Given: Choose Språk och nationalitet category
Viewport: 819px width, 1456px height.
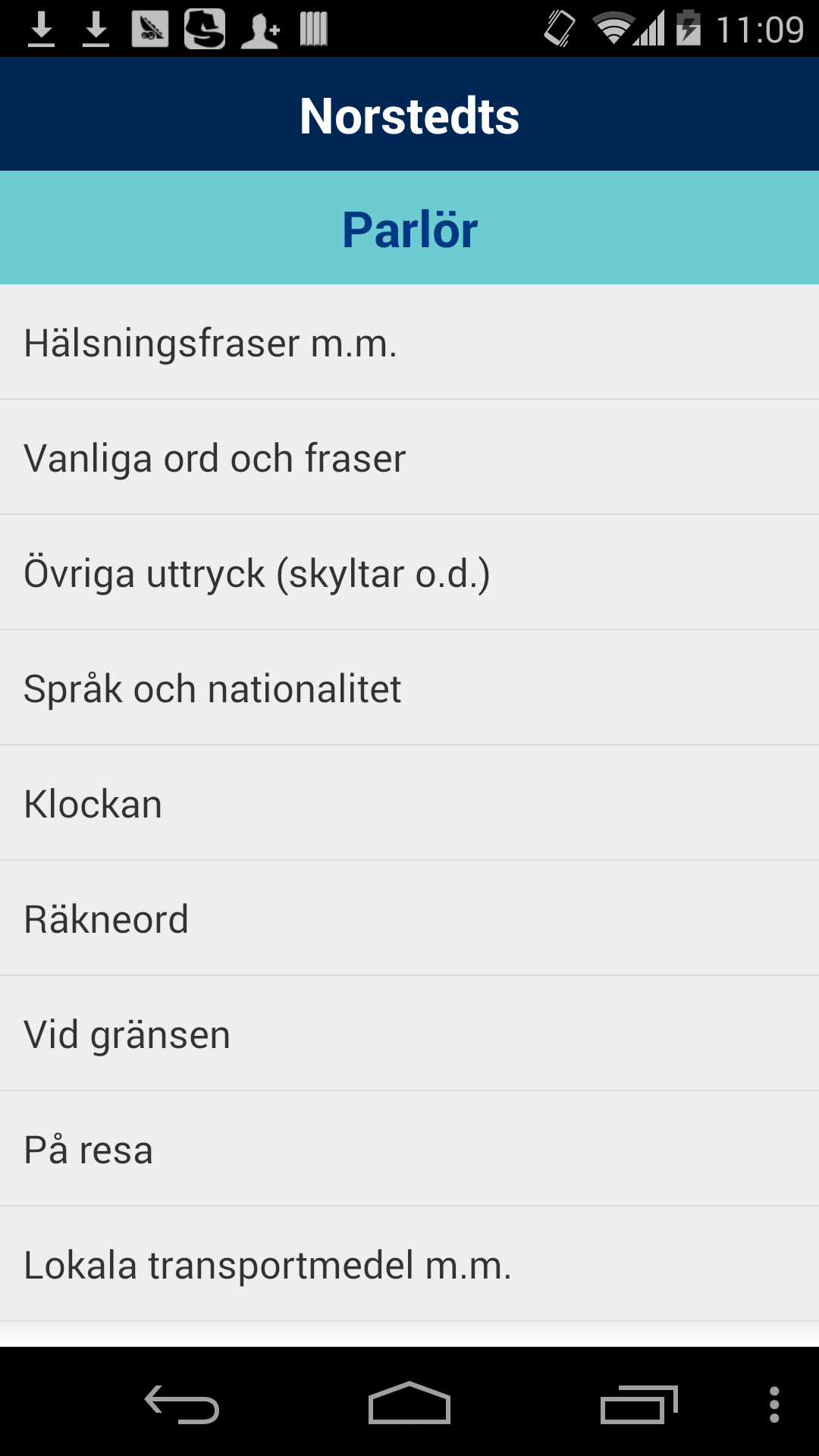Looking at the screenshot, I should (x=409, y=689).
